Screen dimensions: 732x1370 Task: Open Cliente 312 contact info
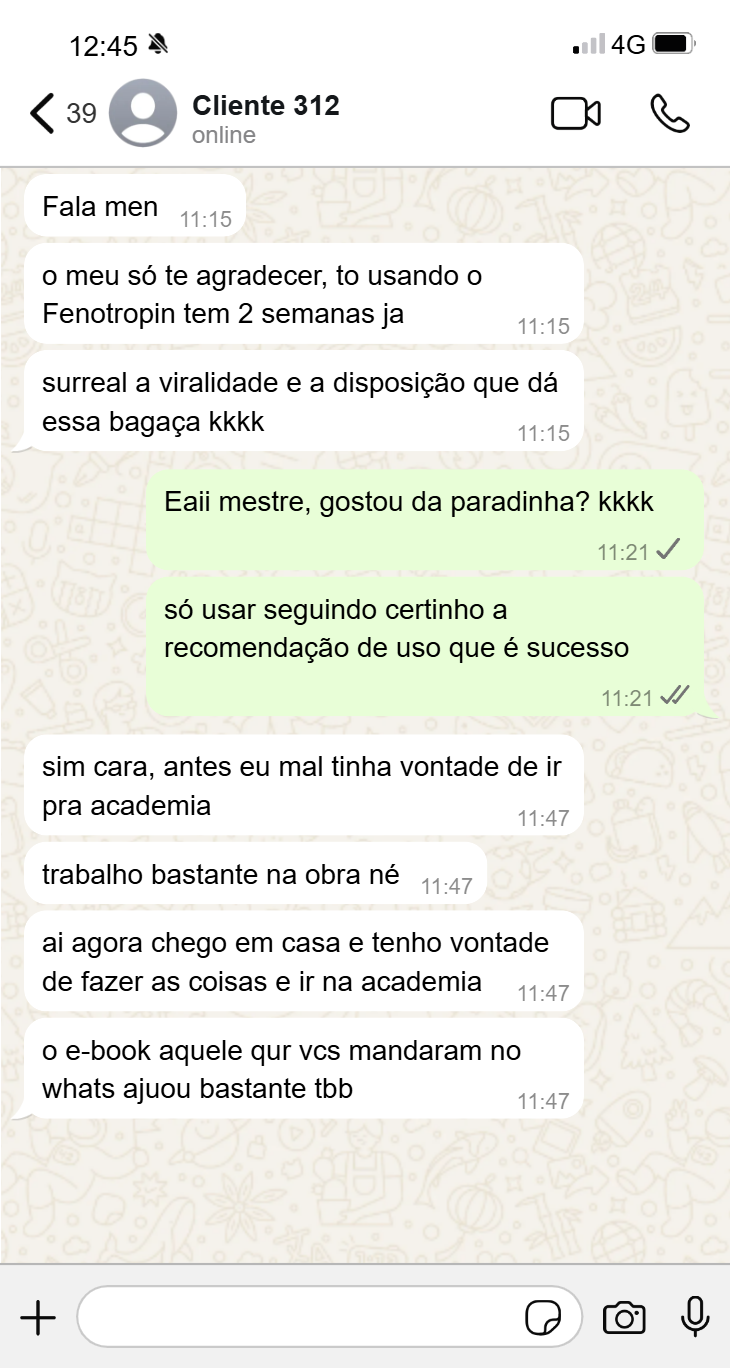point(265,117)
